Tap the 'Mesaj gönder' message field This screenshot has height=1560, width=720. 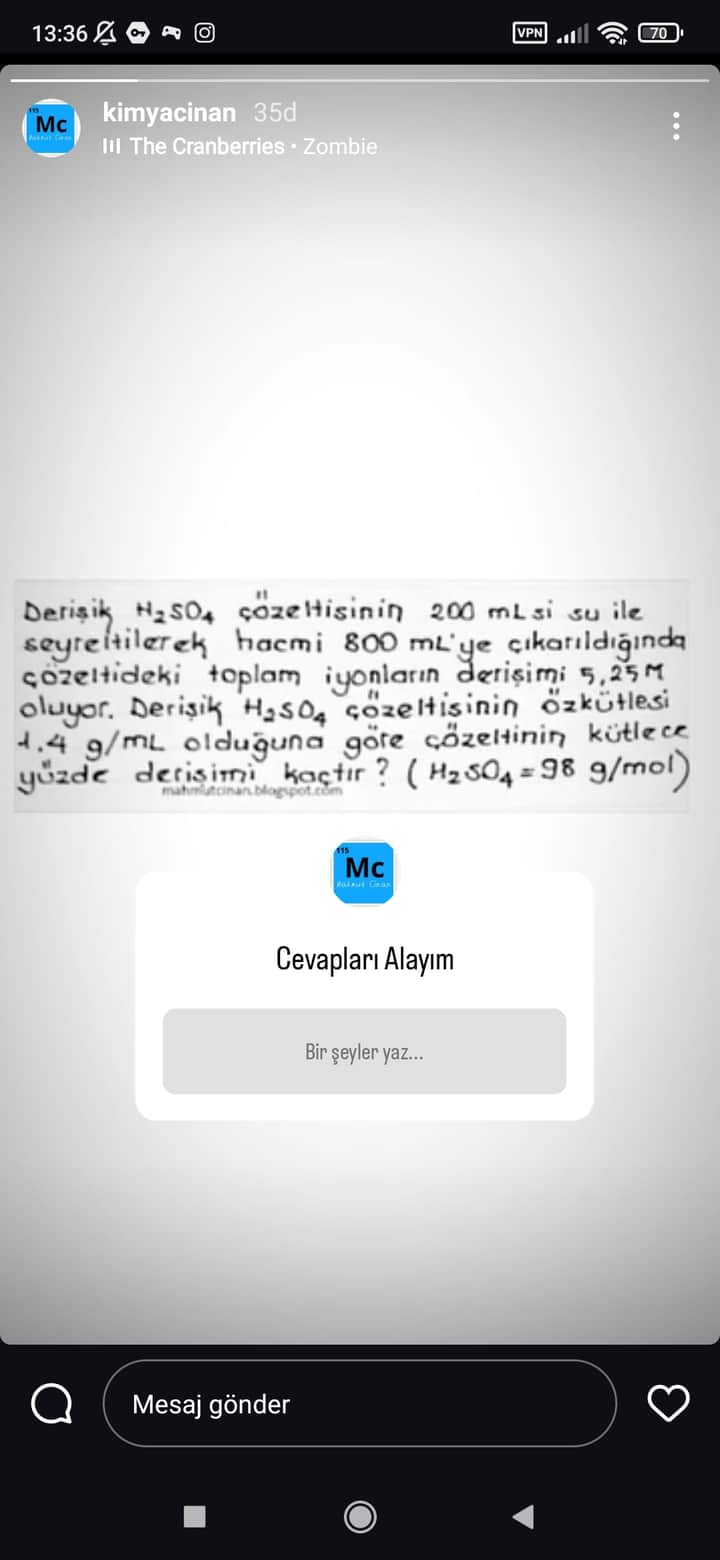(359, 1404)
